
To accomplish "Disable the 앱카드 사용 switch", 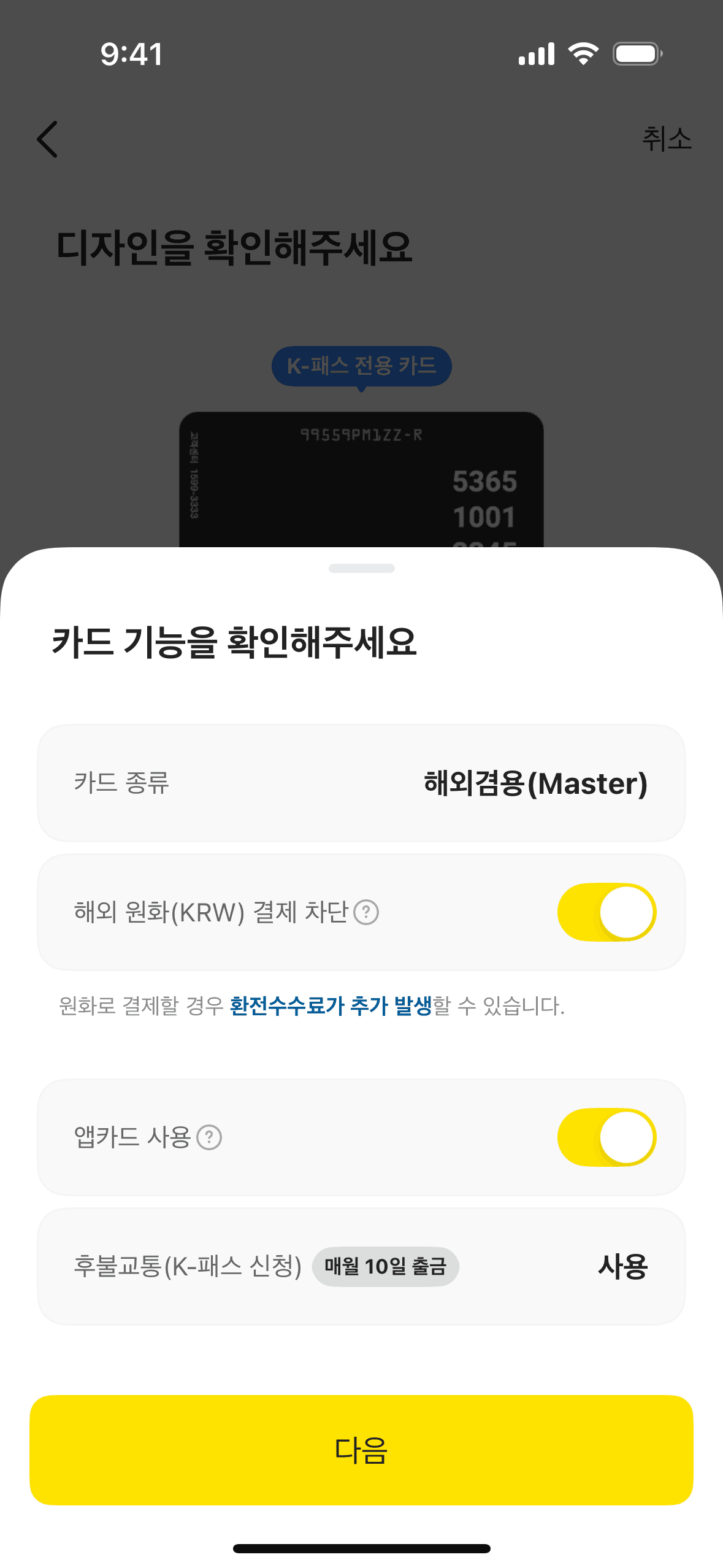I will click(x=606, y=1137).
